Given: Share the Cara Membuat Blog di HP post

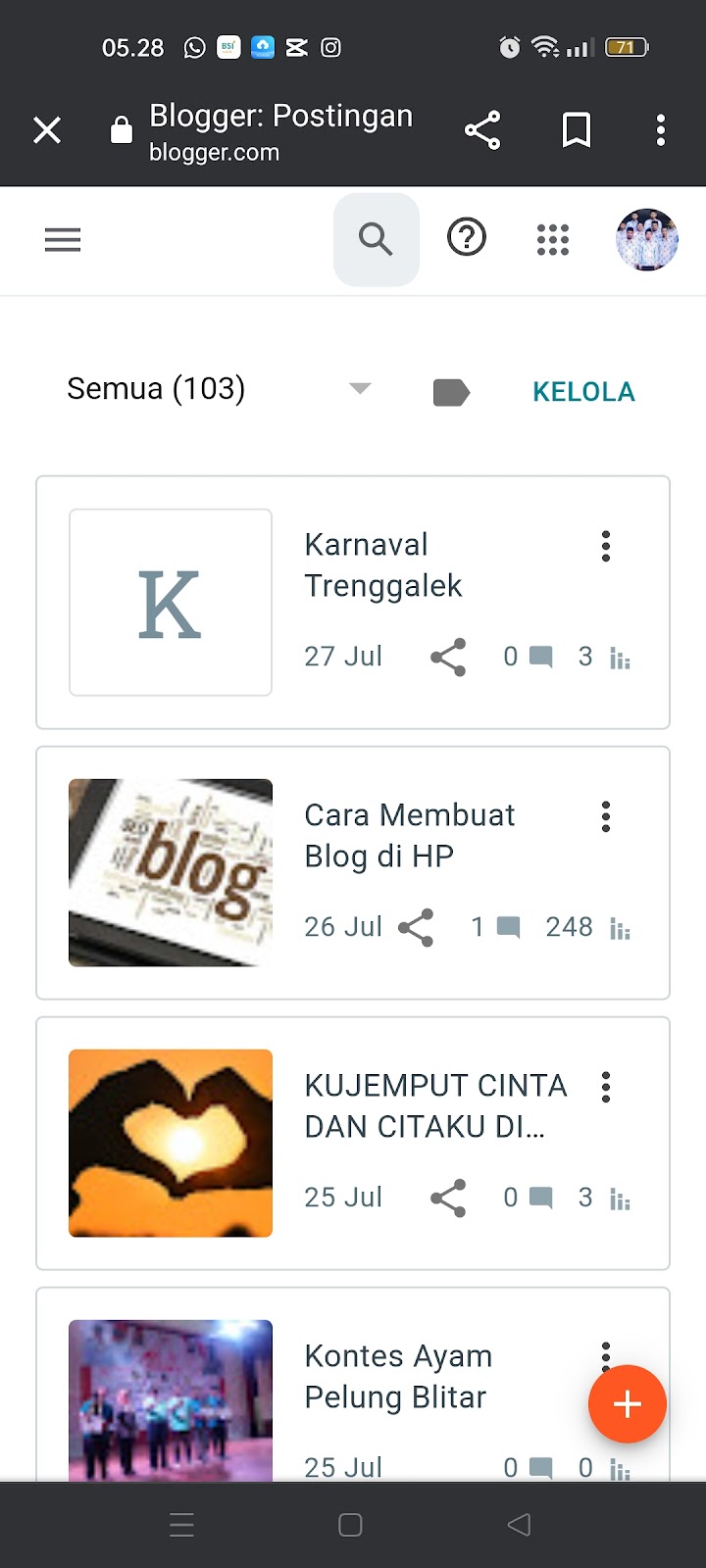Looking at the screenshot, I should tap(416, 927).
